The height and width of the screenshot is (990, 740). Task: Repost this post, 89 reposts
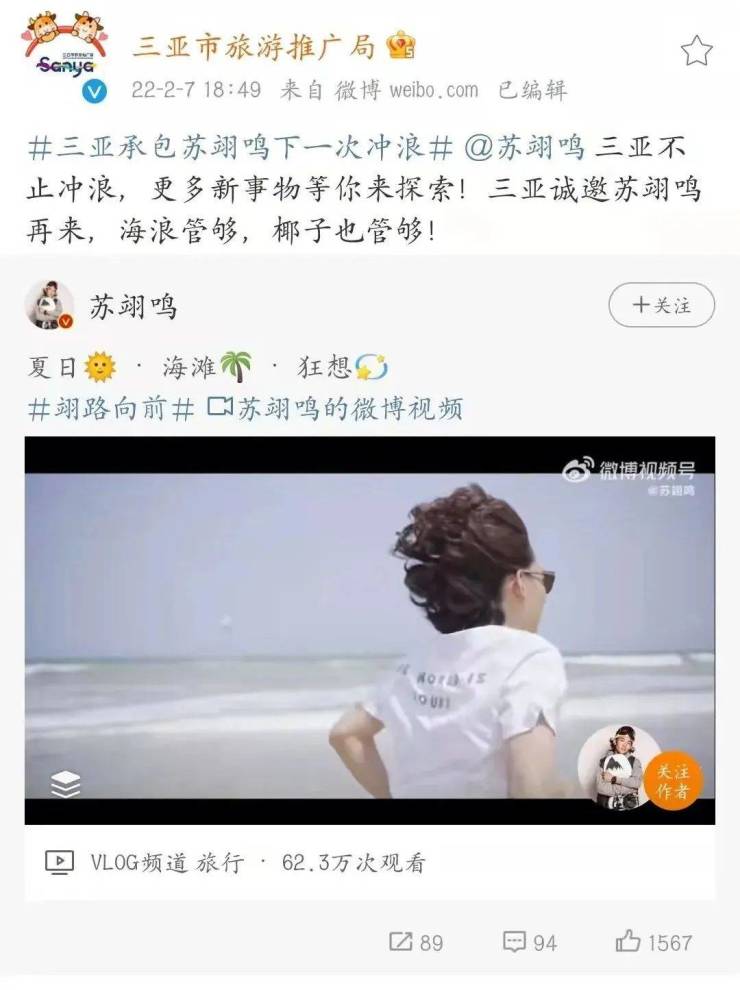click(x=415, y=941)
